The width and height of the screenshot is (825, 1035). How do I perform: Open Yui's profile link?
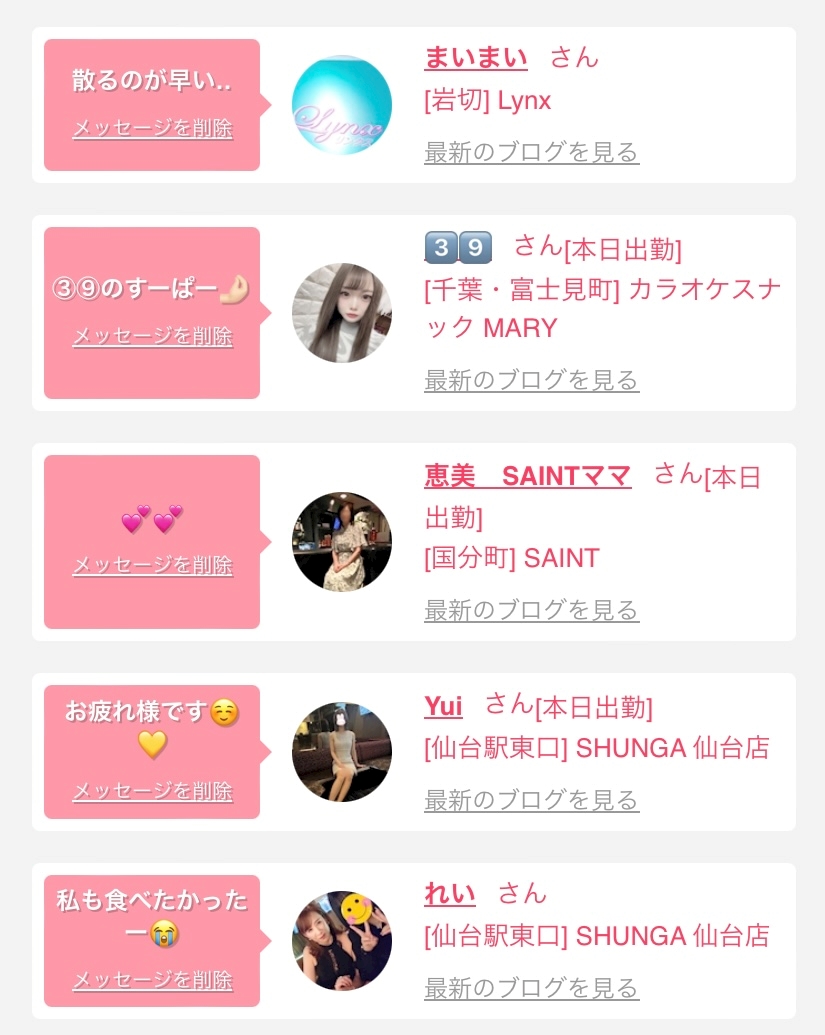(x=443, y=706)
